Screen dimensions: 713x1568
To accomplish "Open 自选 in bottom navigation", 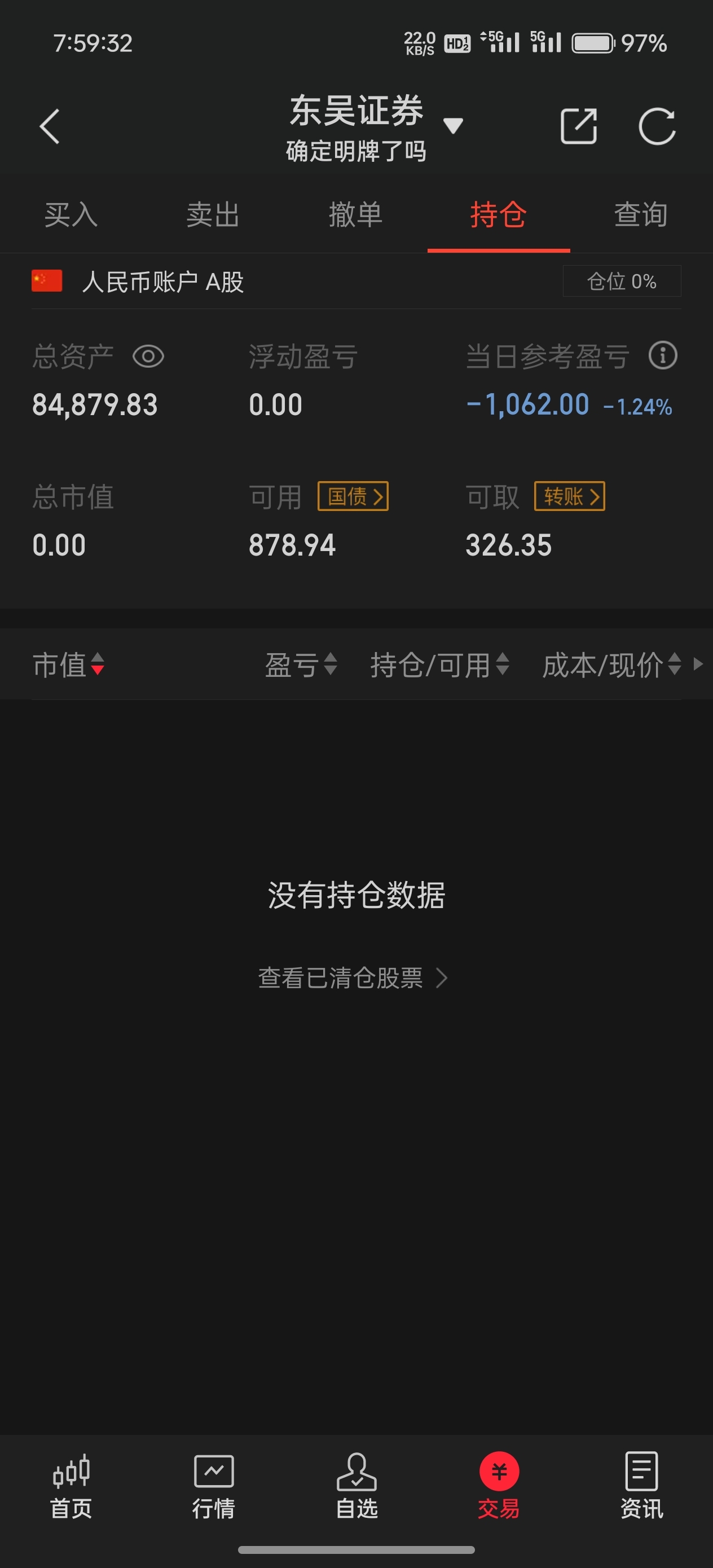I will click(x=357, y=1486).
